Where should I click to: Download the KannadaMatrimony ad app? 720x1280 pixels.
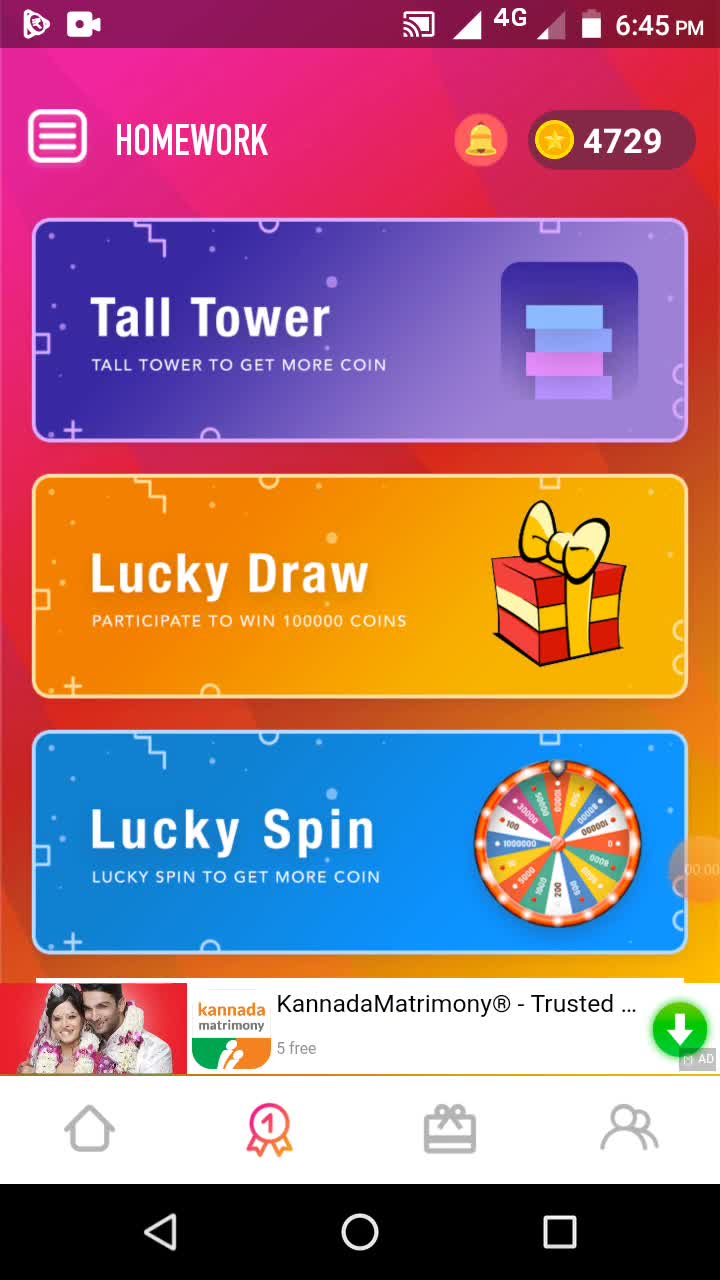pyautogui.click(x=679, y=1029)
